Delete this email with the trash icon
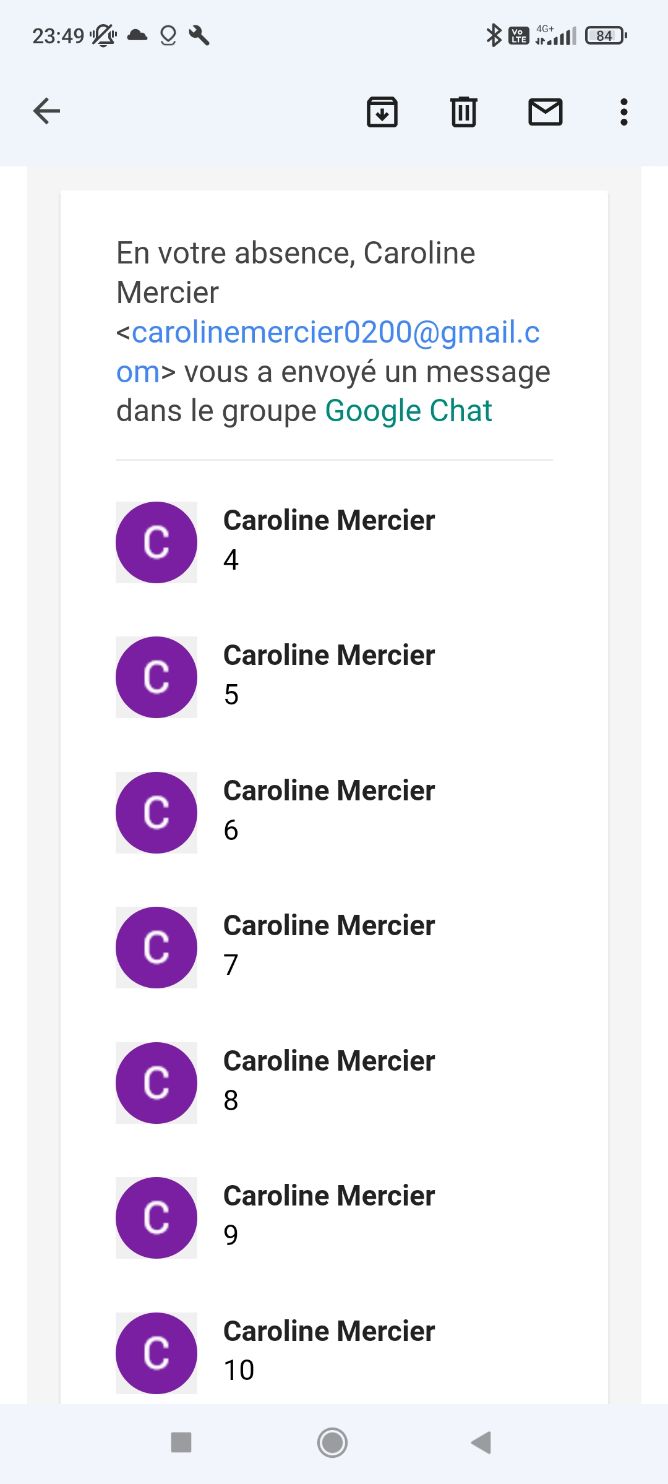 pyautogui.click(x=464, y=112)
